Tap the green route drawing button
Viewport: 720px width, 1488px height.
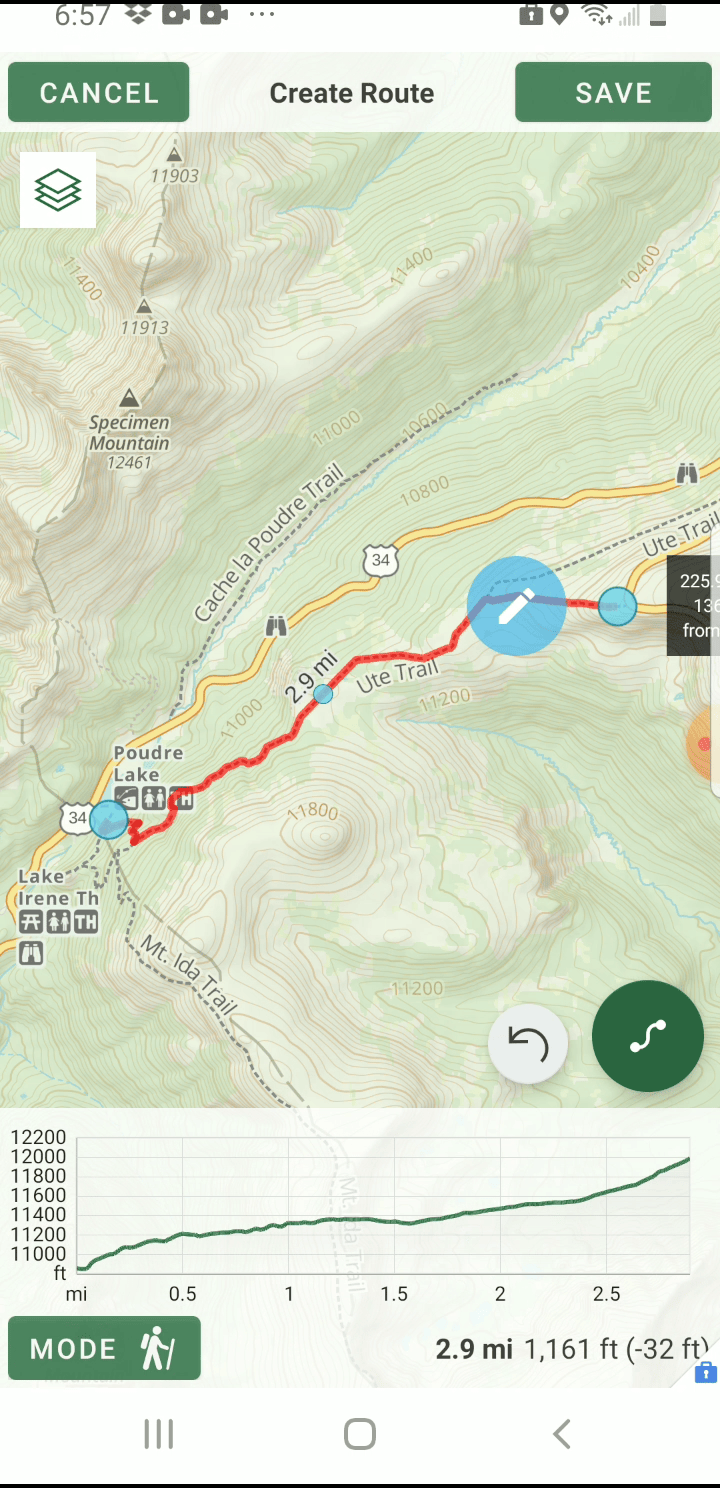[x=648, y=1036]
